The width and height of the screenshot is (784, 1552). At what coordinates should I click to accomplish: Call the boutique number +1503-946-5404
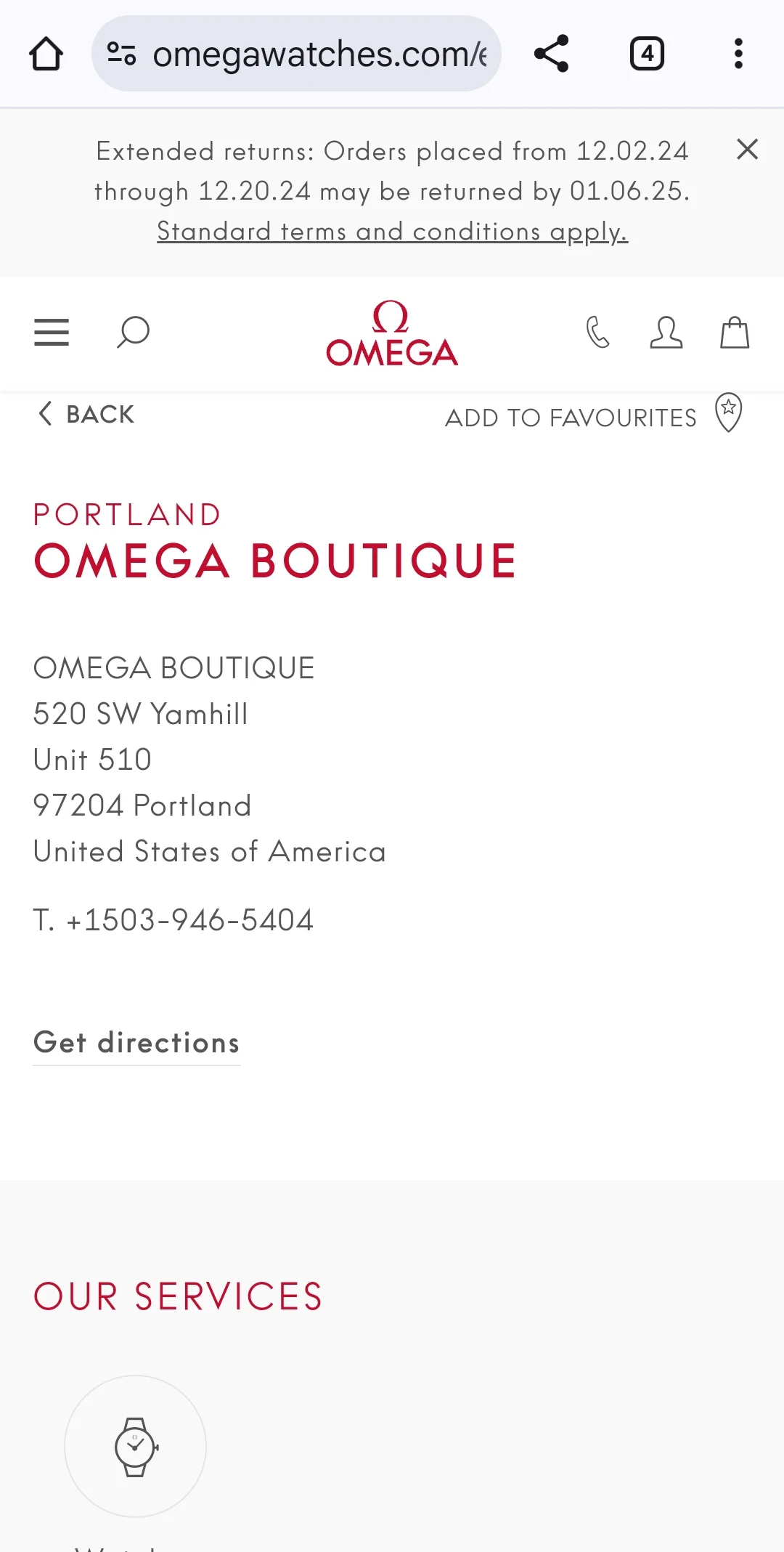(189, 920)
